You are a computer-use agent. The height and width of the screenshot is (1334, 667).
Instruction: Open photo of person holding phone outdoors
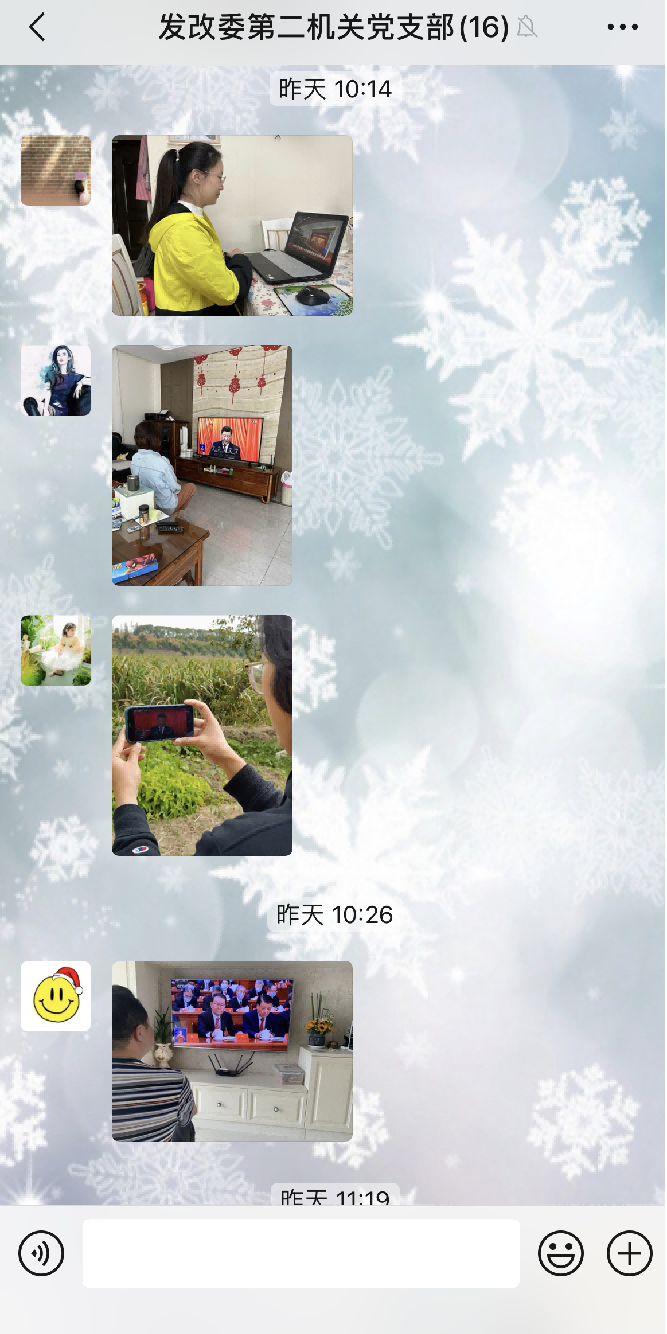click(201, 735)
